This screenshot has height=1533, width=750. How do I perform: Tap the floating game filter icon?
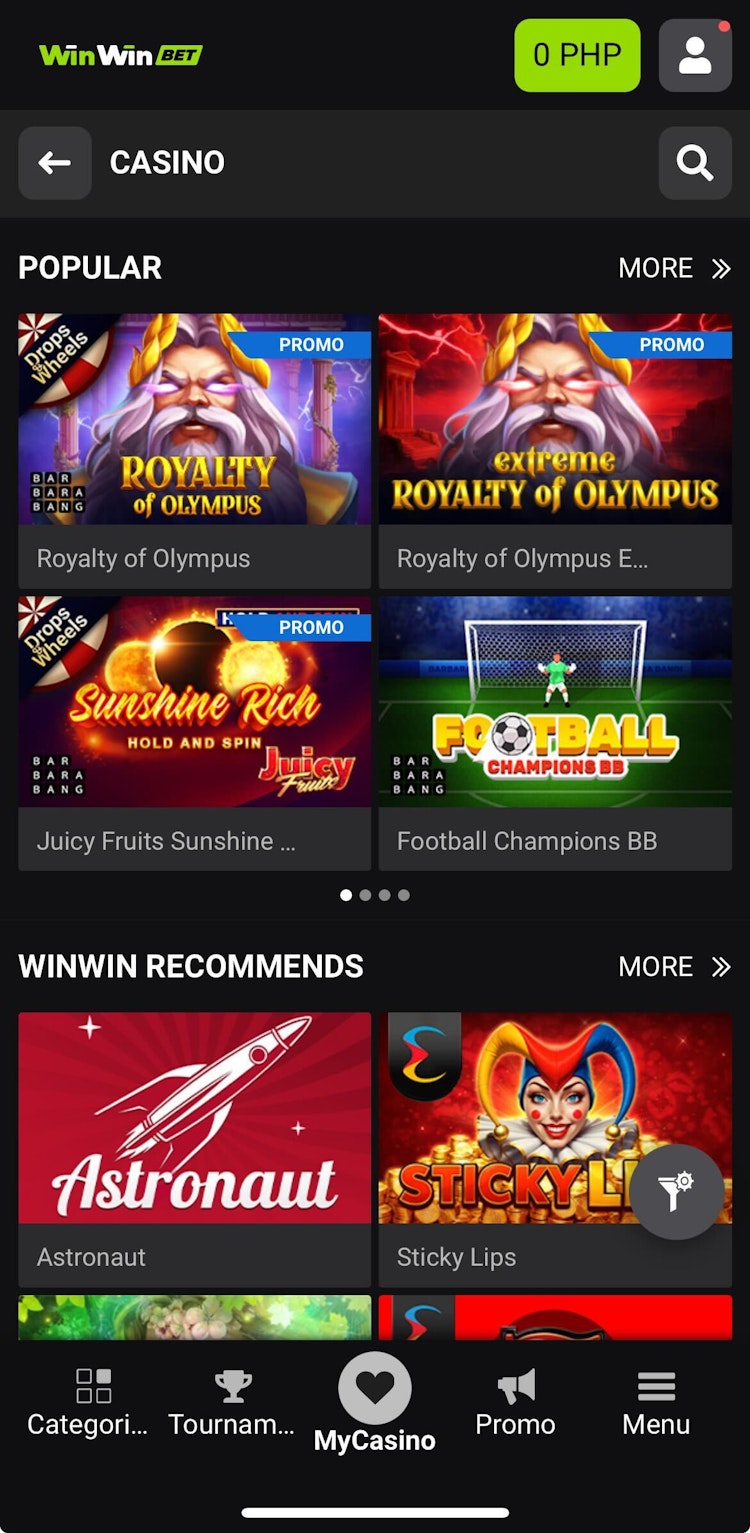coord(678,1191)
